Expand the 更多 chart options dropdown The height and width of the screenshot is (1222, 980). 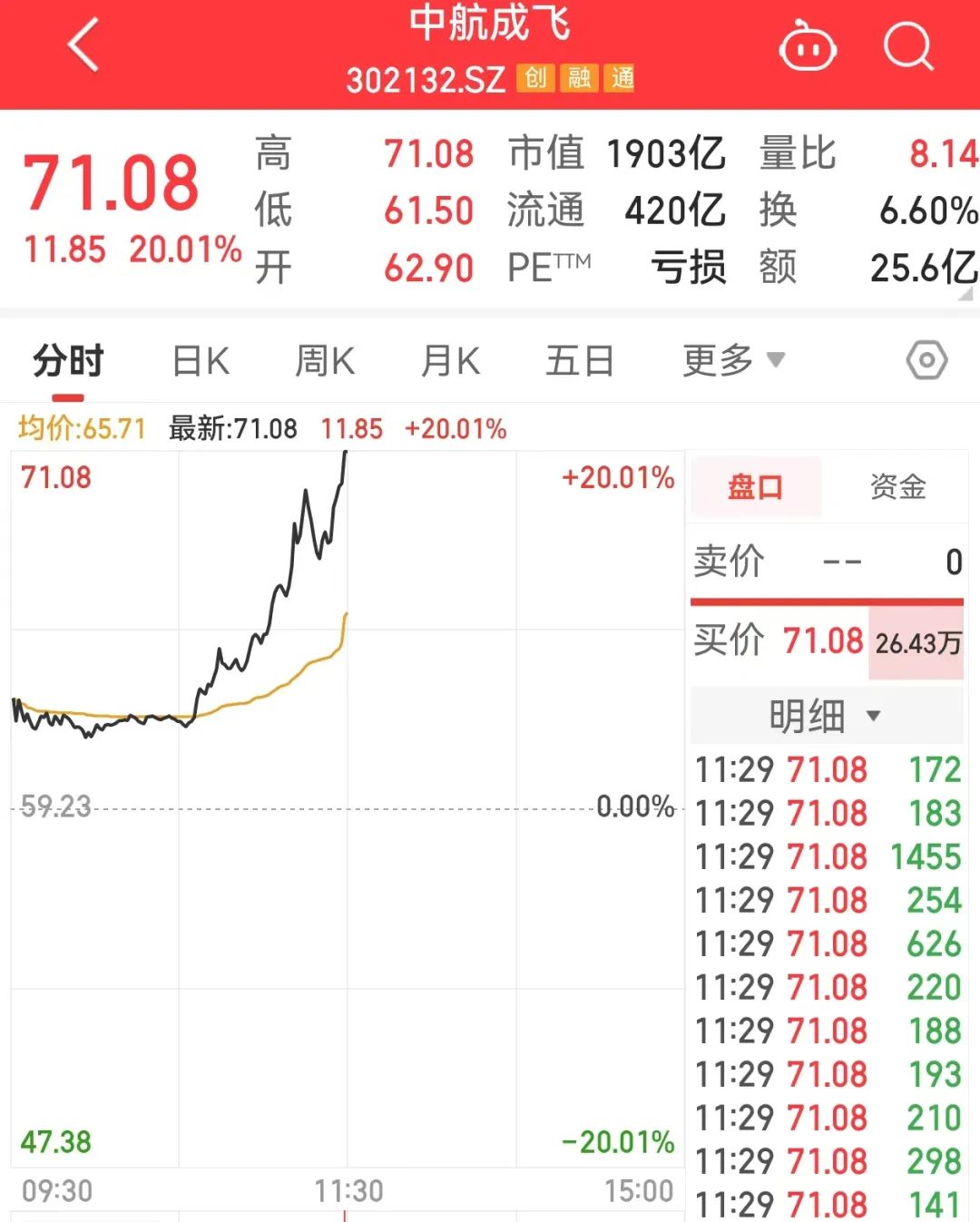coord(733,361)
